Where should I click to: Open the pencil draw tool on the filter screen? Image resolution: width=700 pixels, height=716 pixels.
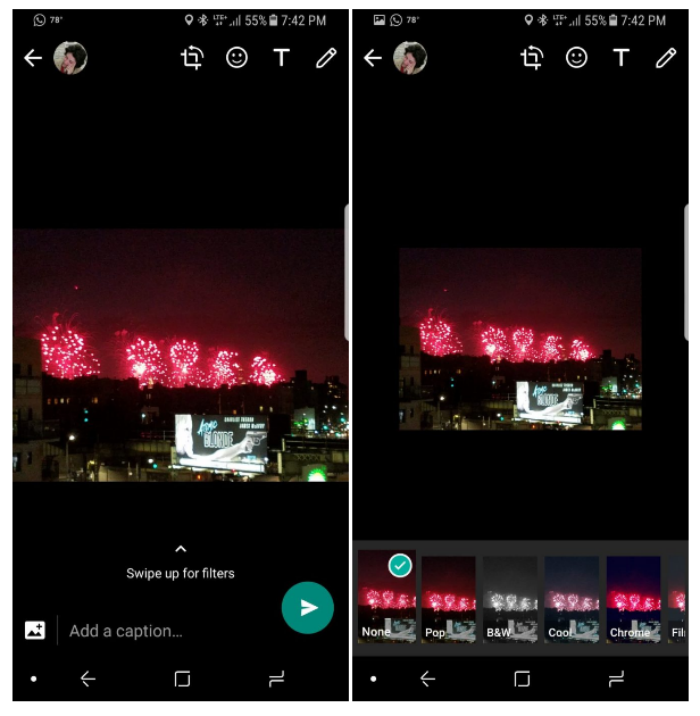tap(666, 58)
